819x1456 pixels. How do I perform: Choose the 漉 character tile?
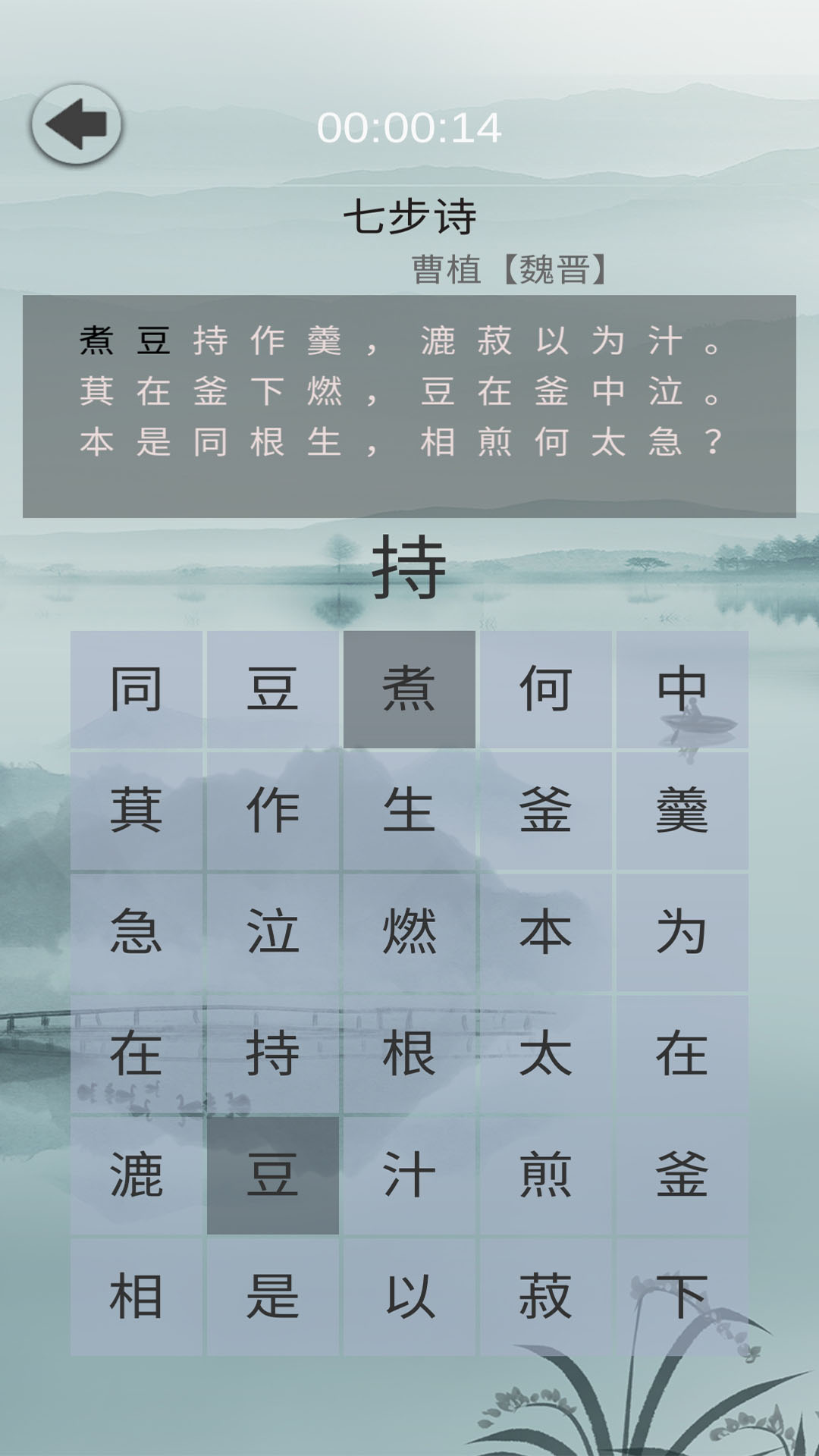tap(136, 1175)
